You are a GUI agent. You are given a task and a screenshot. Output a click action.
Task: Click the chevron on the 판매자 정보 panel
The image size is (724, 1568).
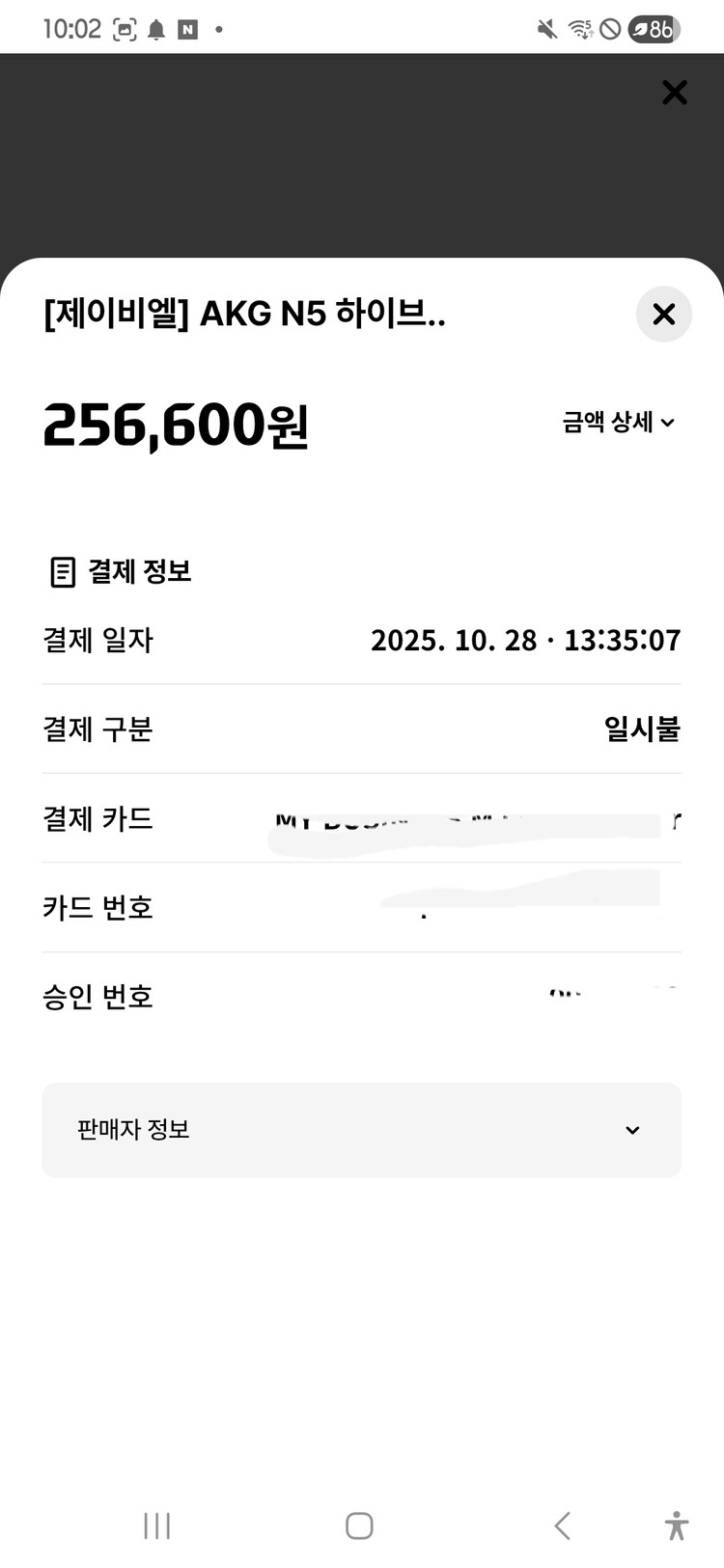point(631,1129)
